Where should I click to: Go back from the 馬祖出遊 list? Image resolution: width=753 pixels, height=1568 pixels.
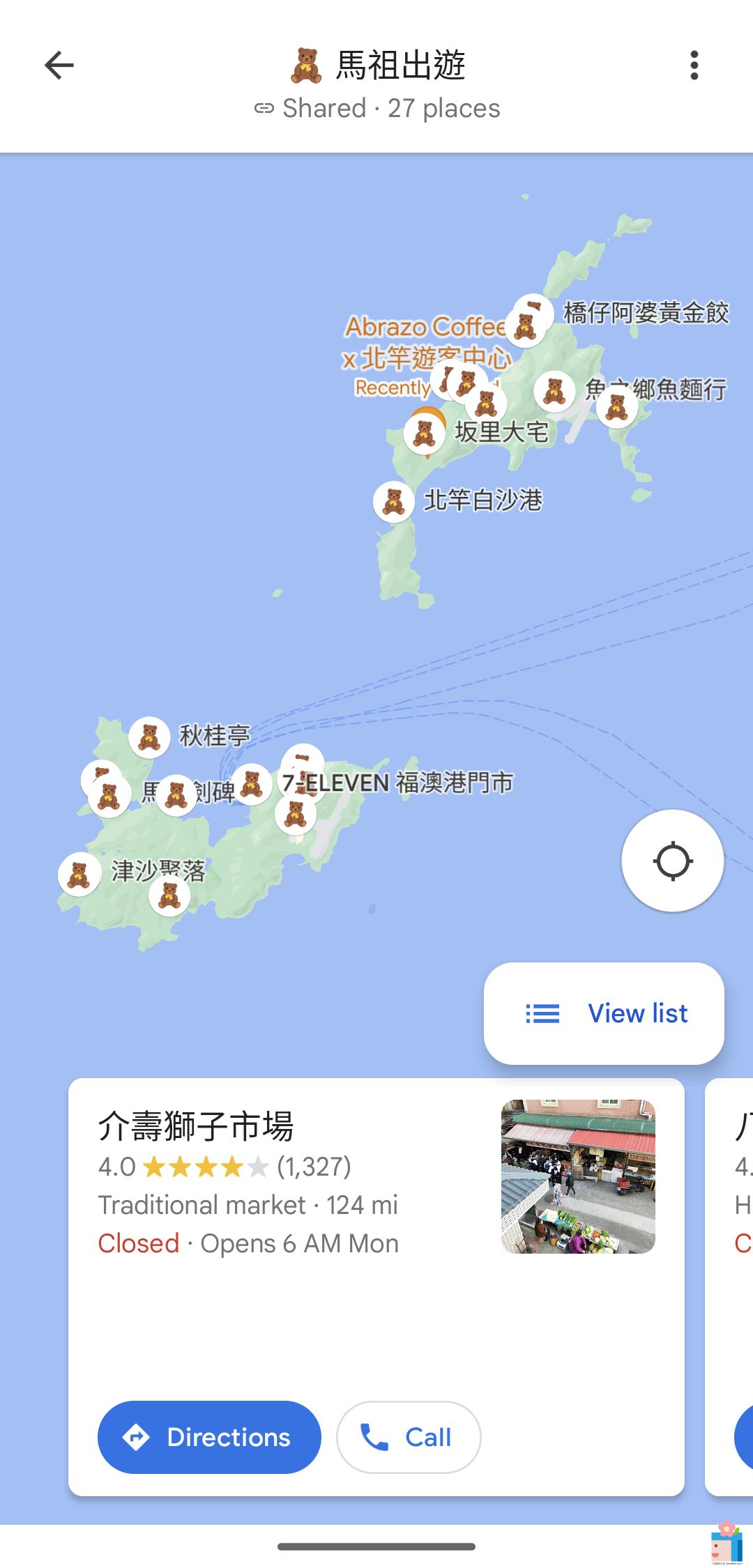pos(59,66)
